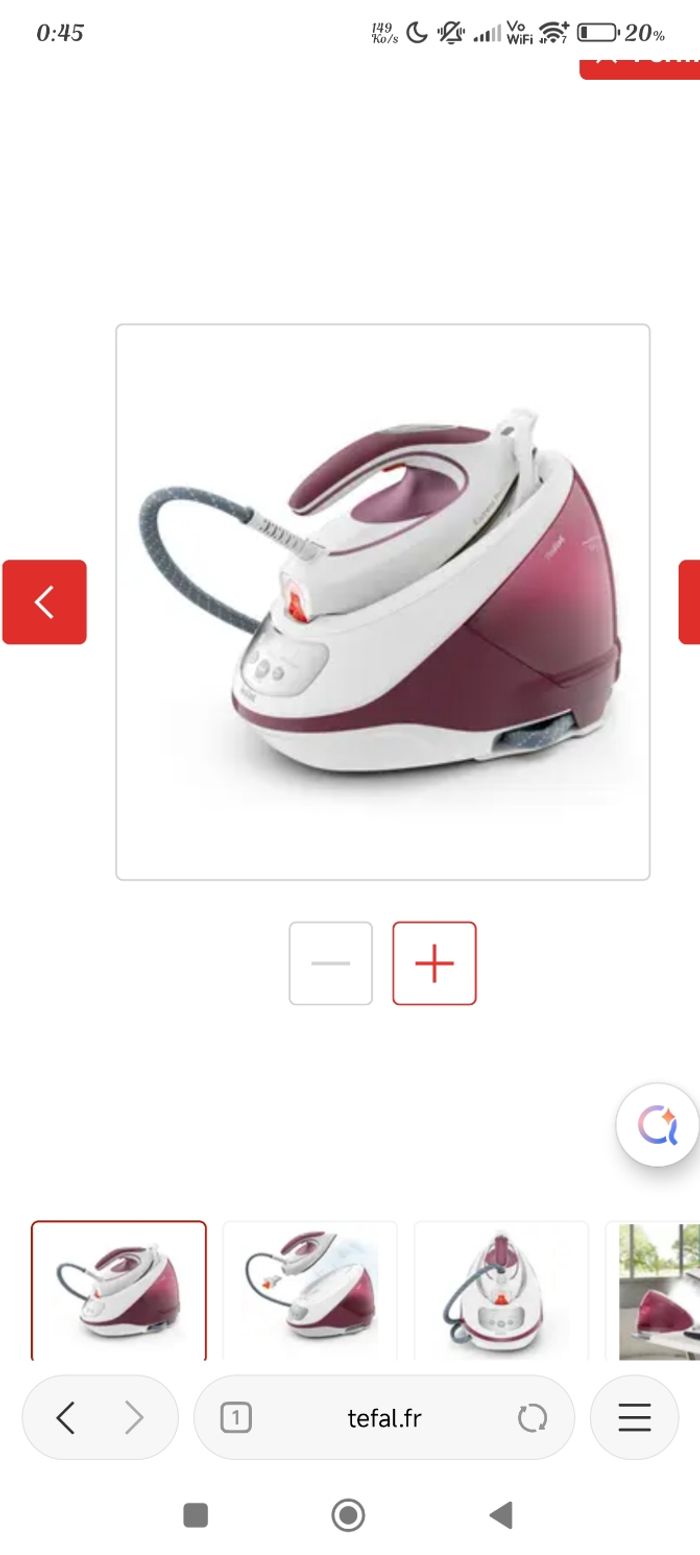The height and width of the screenshot is (1555, 700).
Task: Reload the tefal.fr page
Action: [532, 1417]
